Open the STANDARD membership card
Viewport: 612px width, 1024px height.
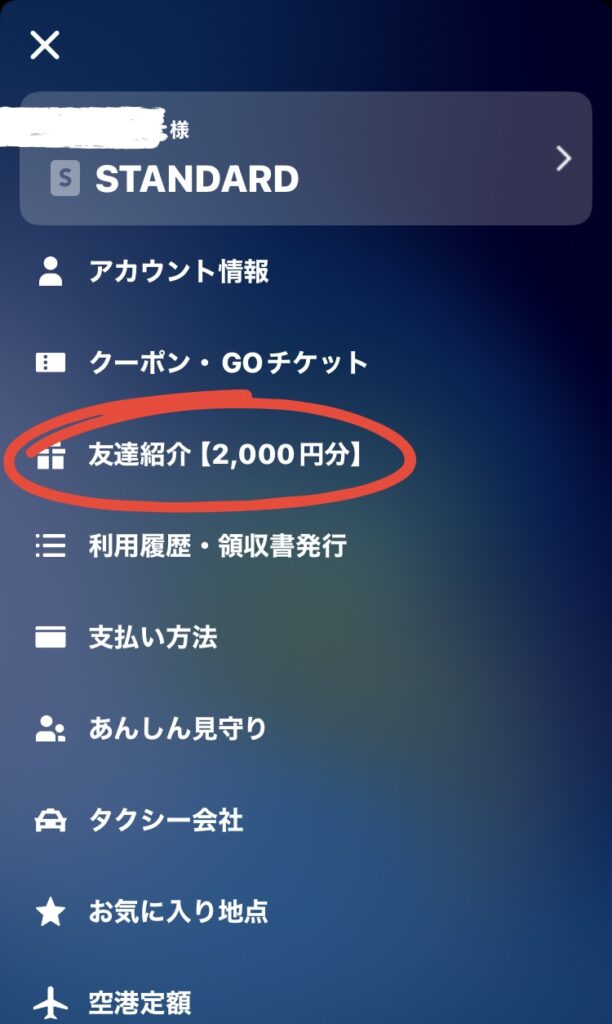(305, 158)
